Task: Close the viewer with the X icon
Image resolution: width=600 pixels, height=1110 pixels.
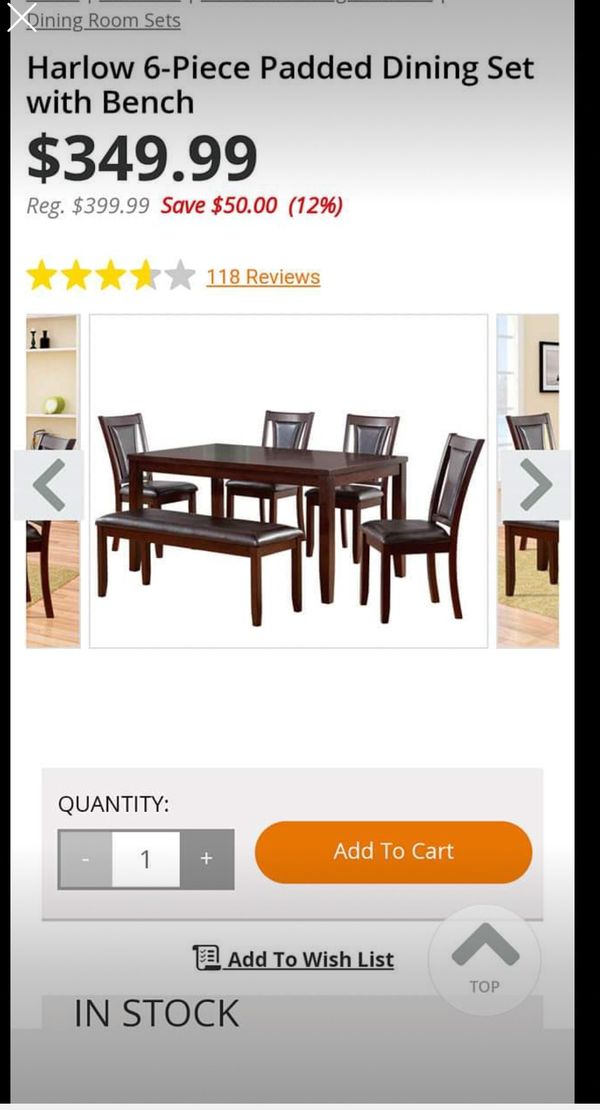Action: 22,17
